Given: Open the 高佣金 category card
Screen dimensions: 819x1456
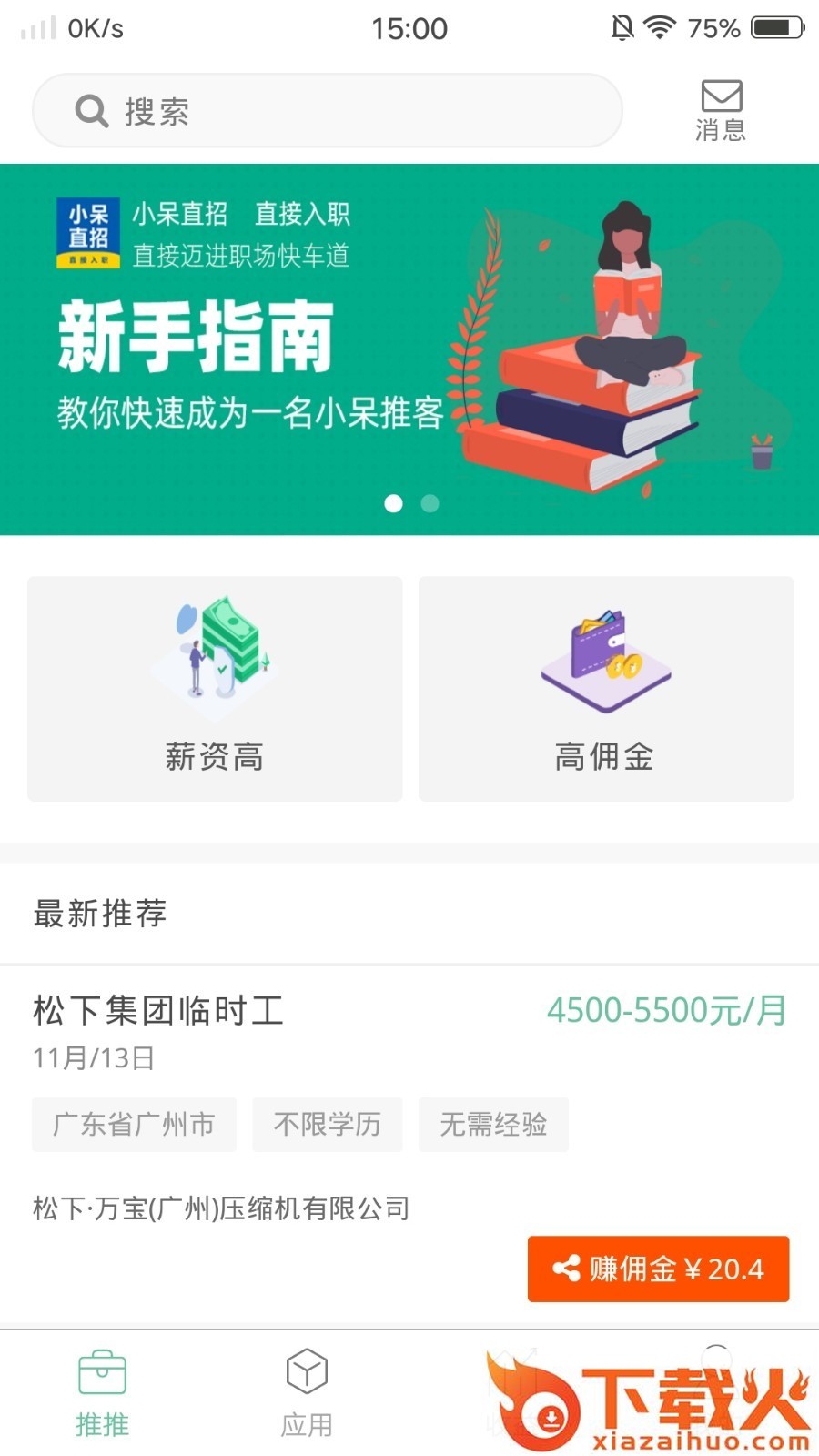Looking at the screenshot, I should [x=605, y=689].
